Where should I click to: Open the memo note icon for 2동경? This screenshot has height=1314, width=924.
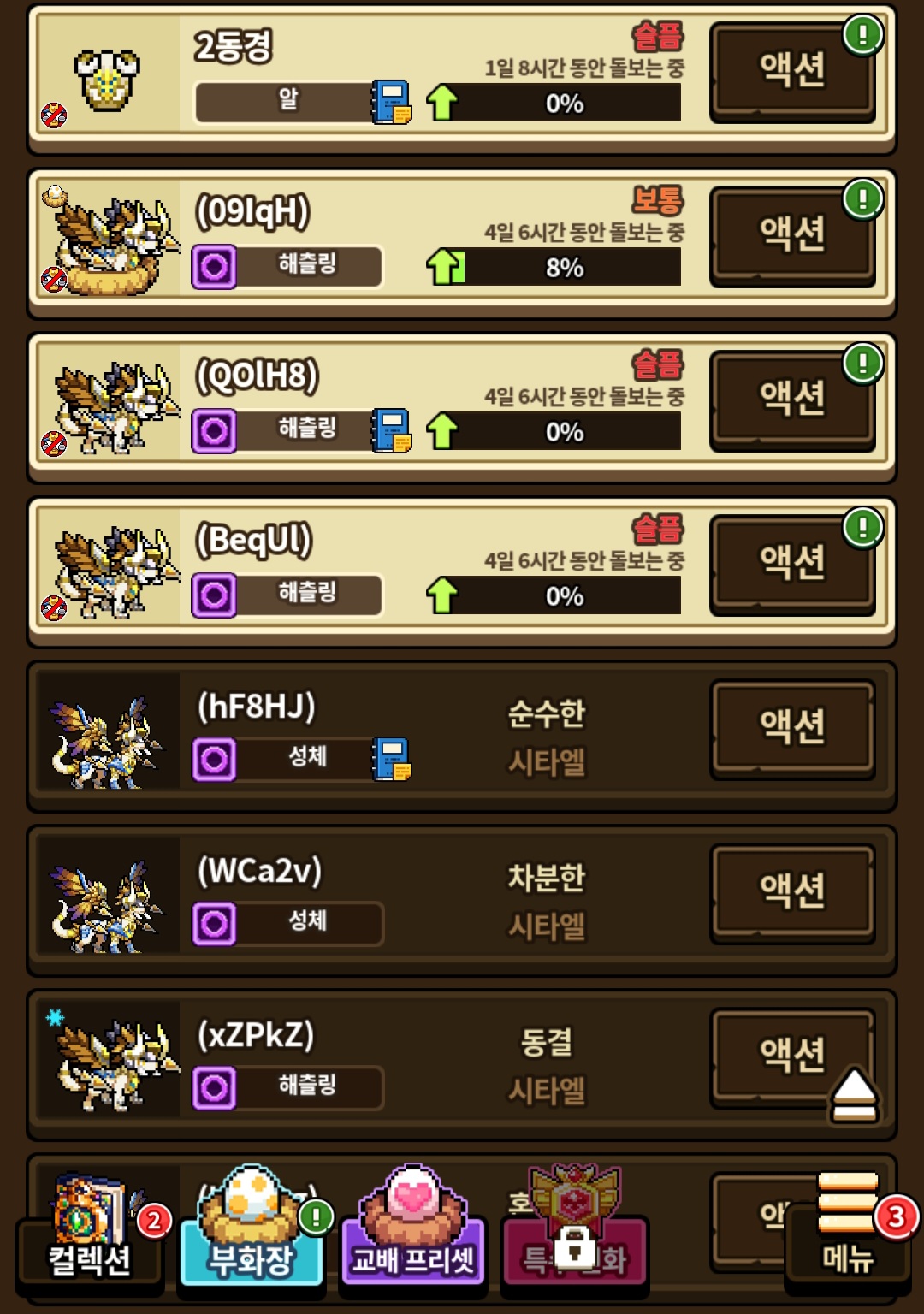[x=392, y=103]
